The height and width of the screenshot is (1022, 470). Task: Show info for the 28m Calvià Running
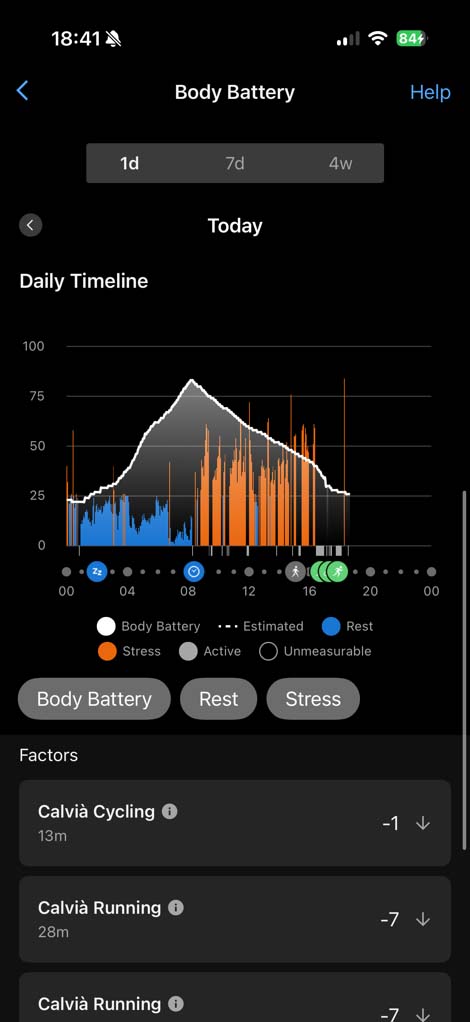point(176,907)
